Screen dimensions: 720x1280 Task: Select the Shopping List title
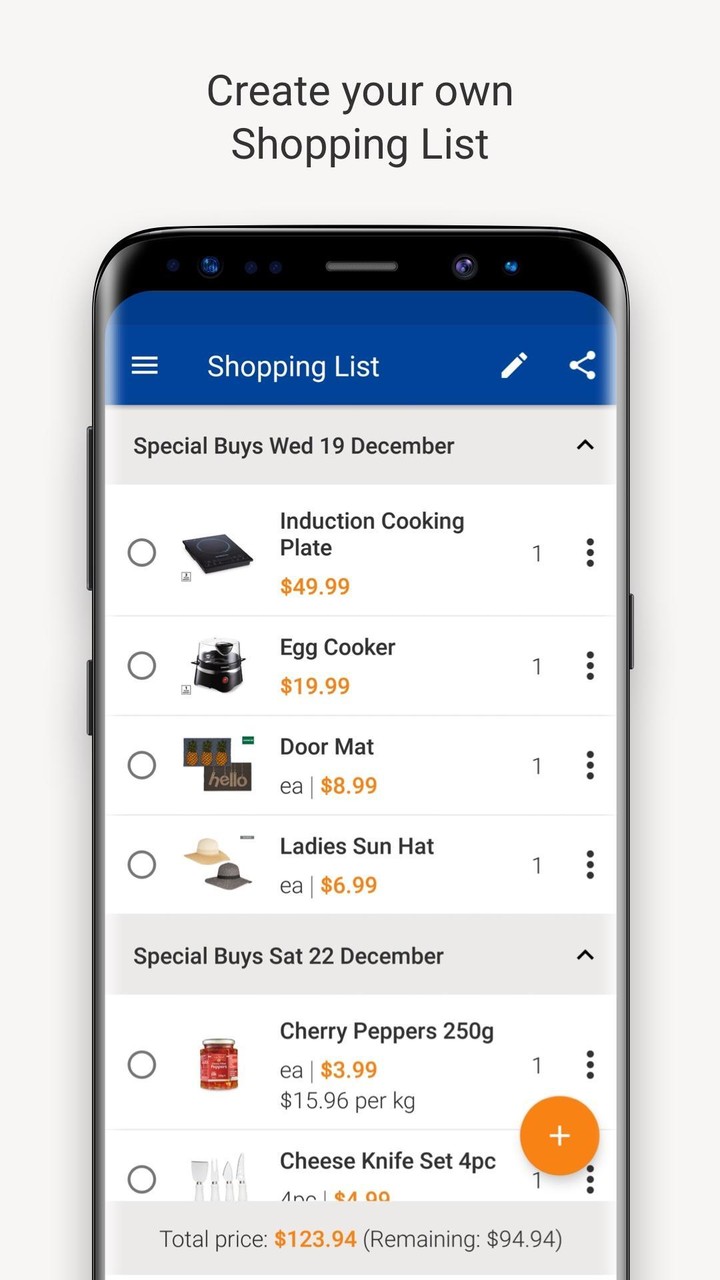point(293,366)
